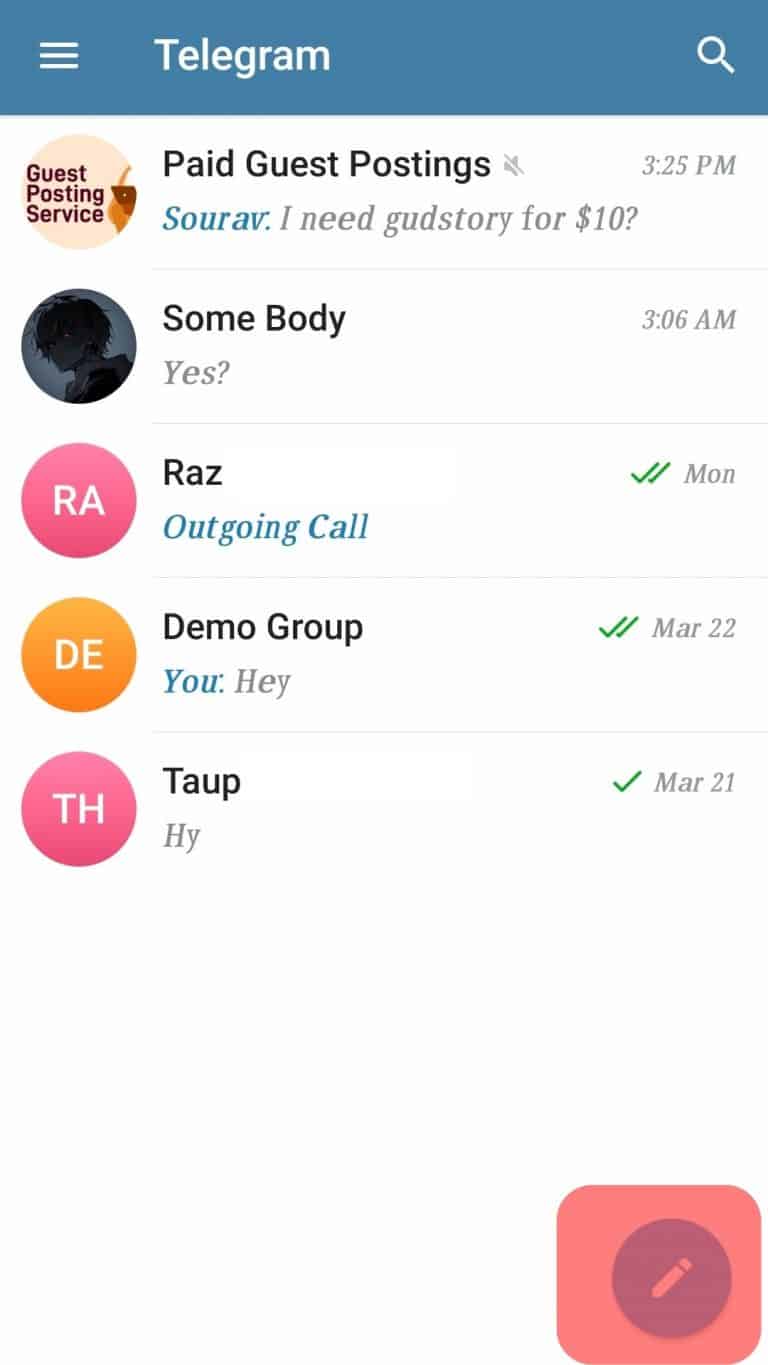The height and width of the screenshot is (1365, 768).
Task: Open the navigation drawer menu
Action: tap(58, 56)
